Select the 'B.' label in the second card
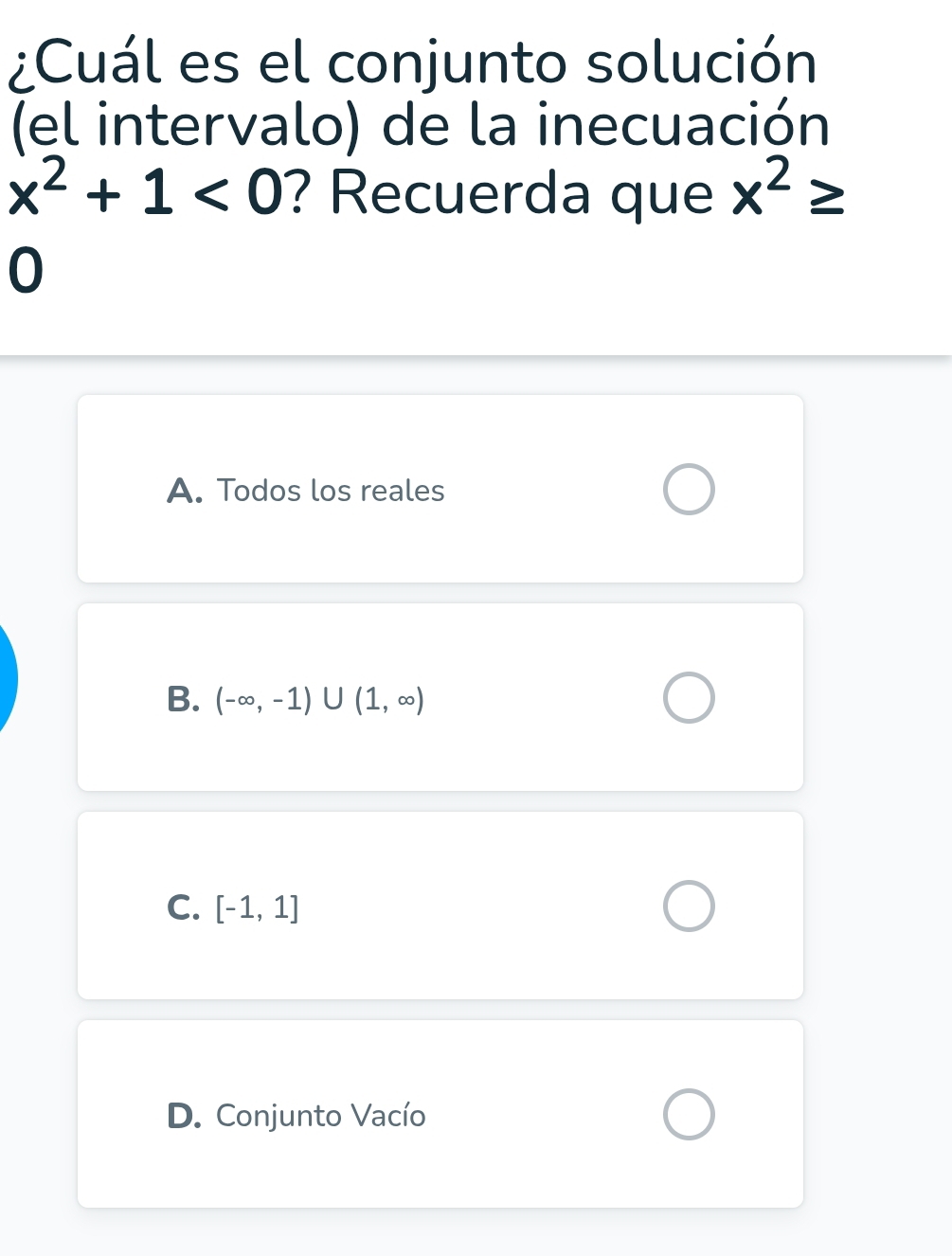 183,700
